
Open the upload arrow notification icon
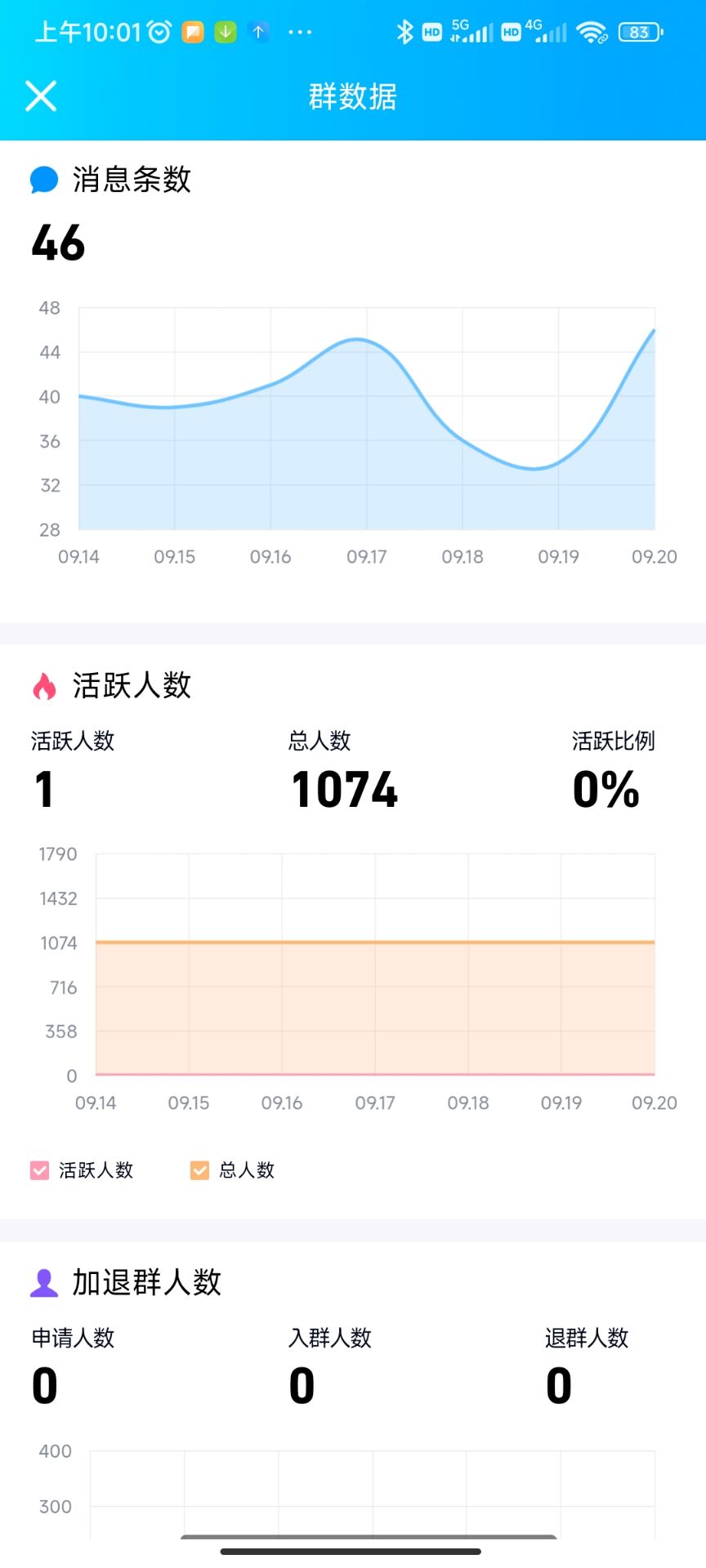(x=259, y=31)
